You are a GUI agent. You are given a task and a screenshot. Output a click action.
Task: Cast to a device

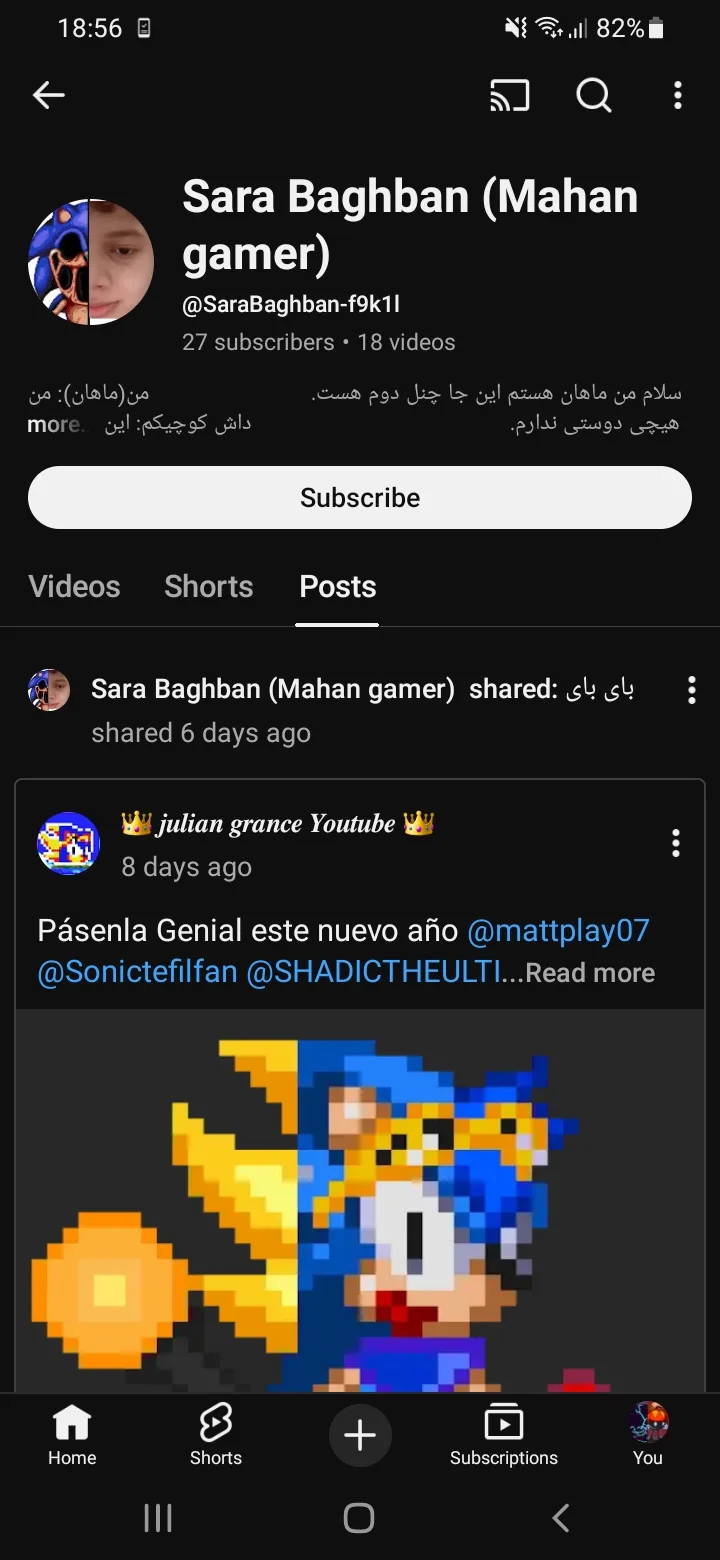[x=509, y=96]
